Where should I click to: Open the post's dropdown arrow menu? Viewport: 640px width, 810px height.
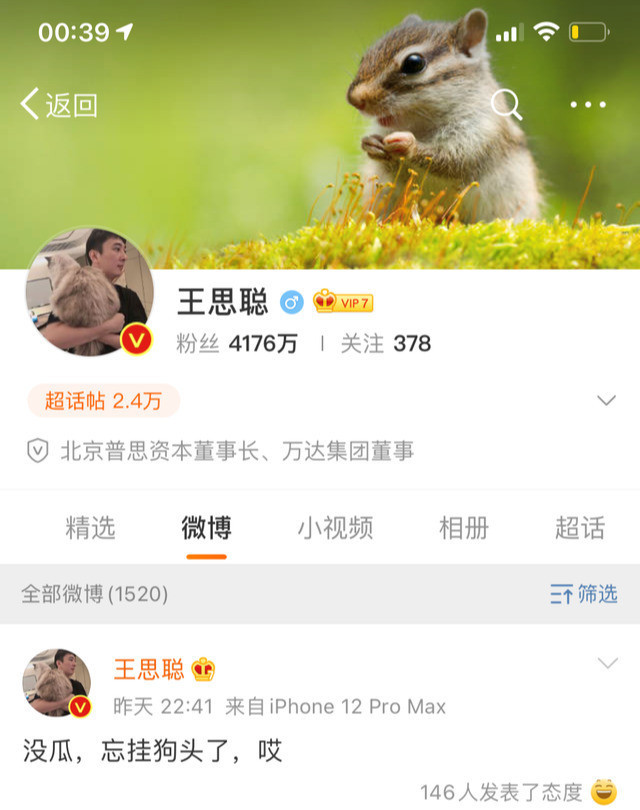607,663
